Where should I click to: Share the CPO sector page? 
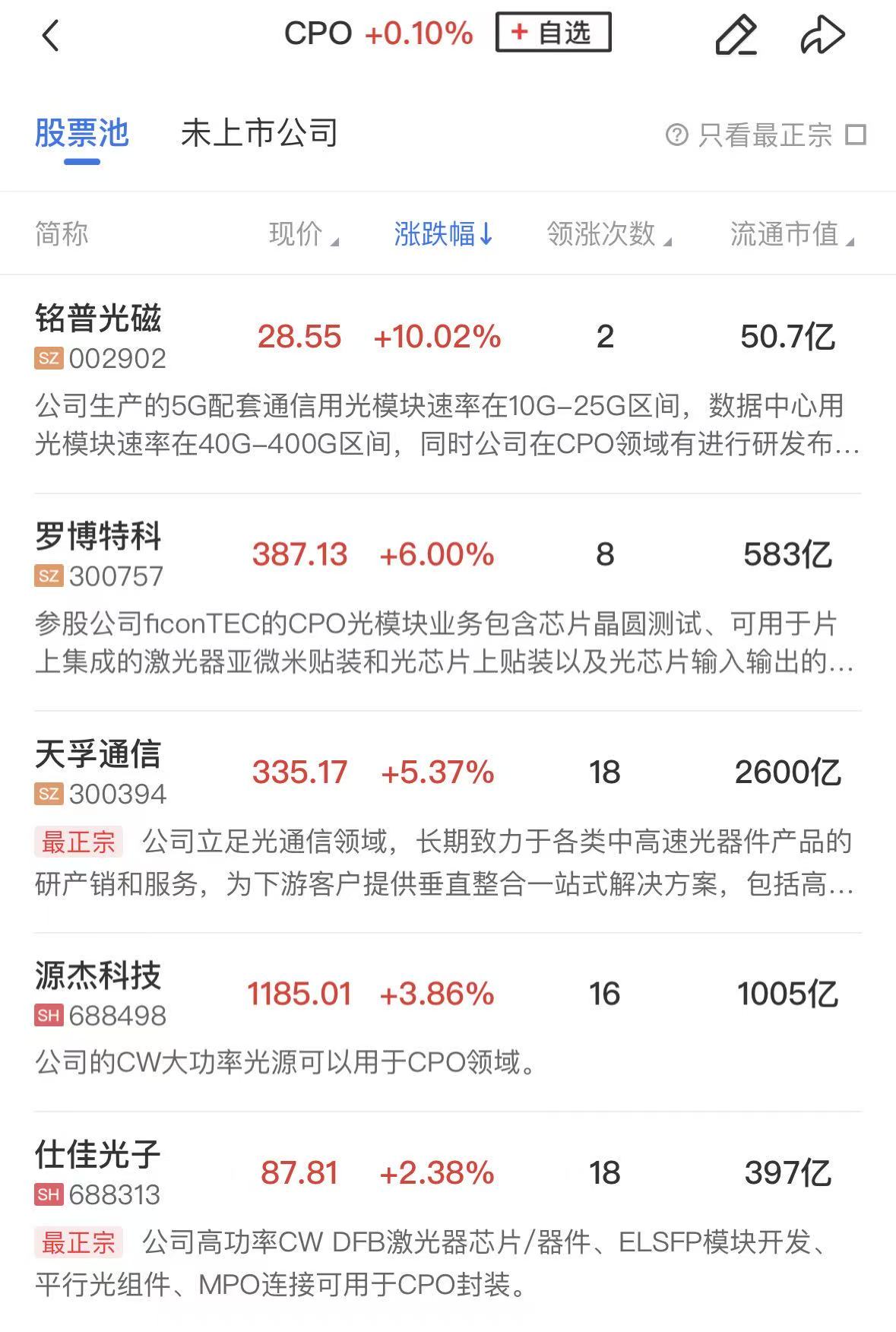pyautogui.click(x=822, y=36)
